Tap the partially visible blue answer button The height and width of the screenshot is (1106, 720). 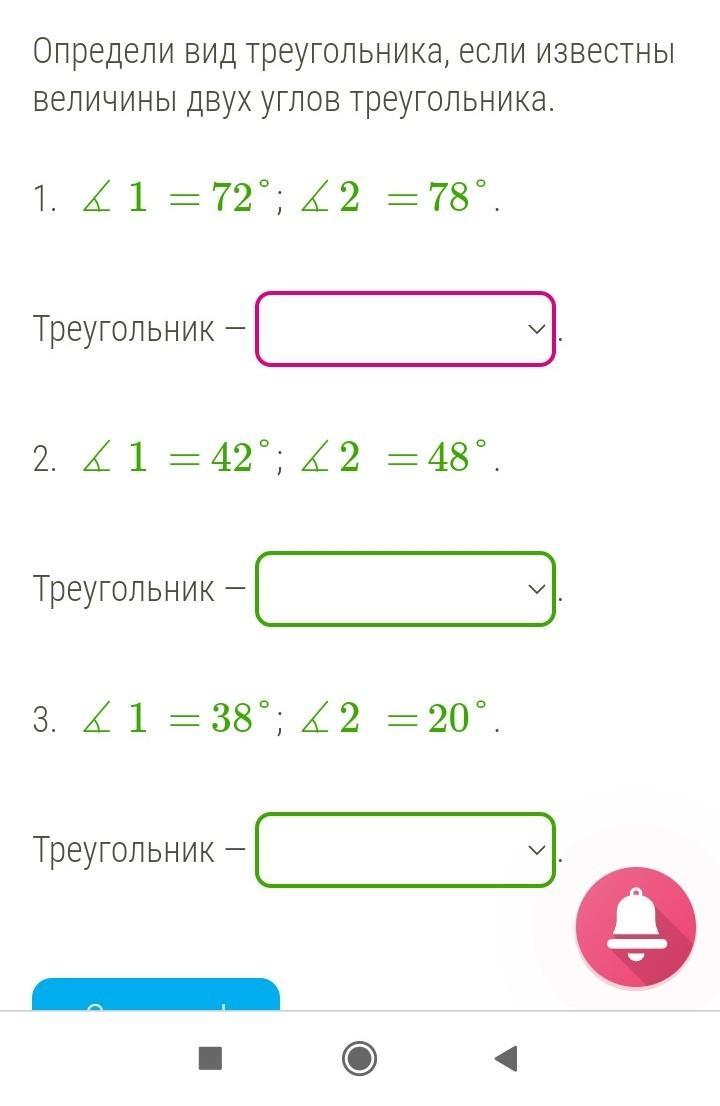tap(156, 995)
